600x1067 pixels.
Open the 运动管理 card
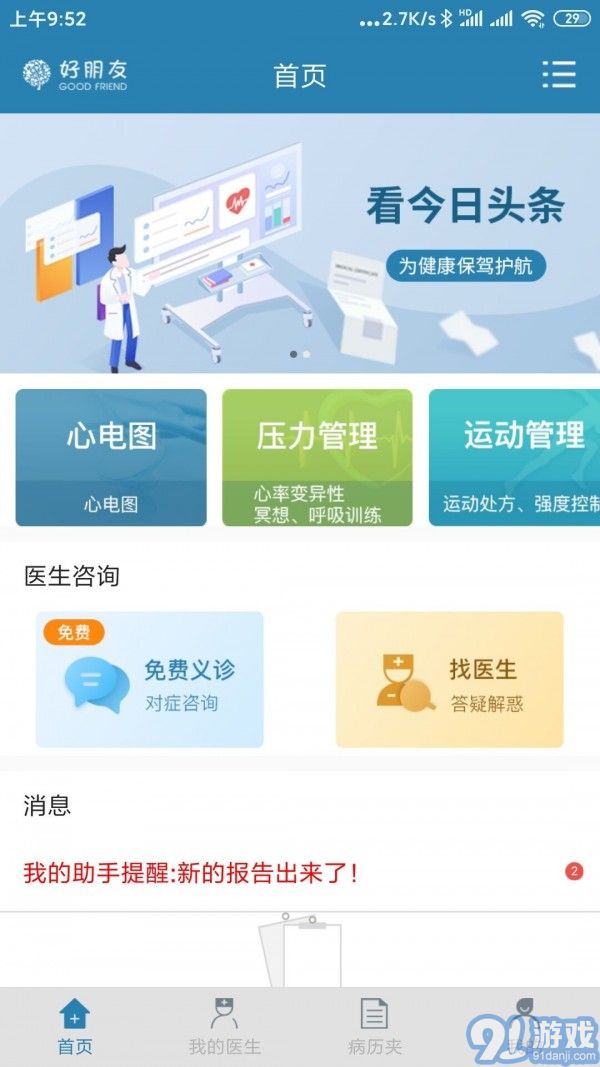click(514, 457)
